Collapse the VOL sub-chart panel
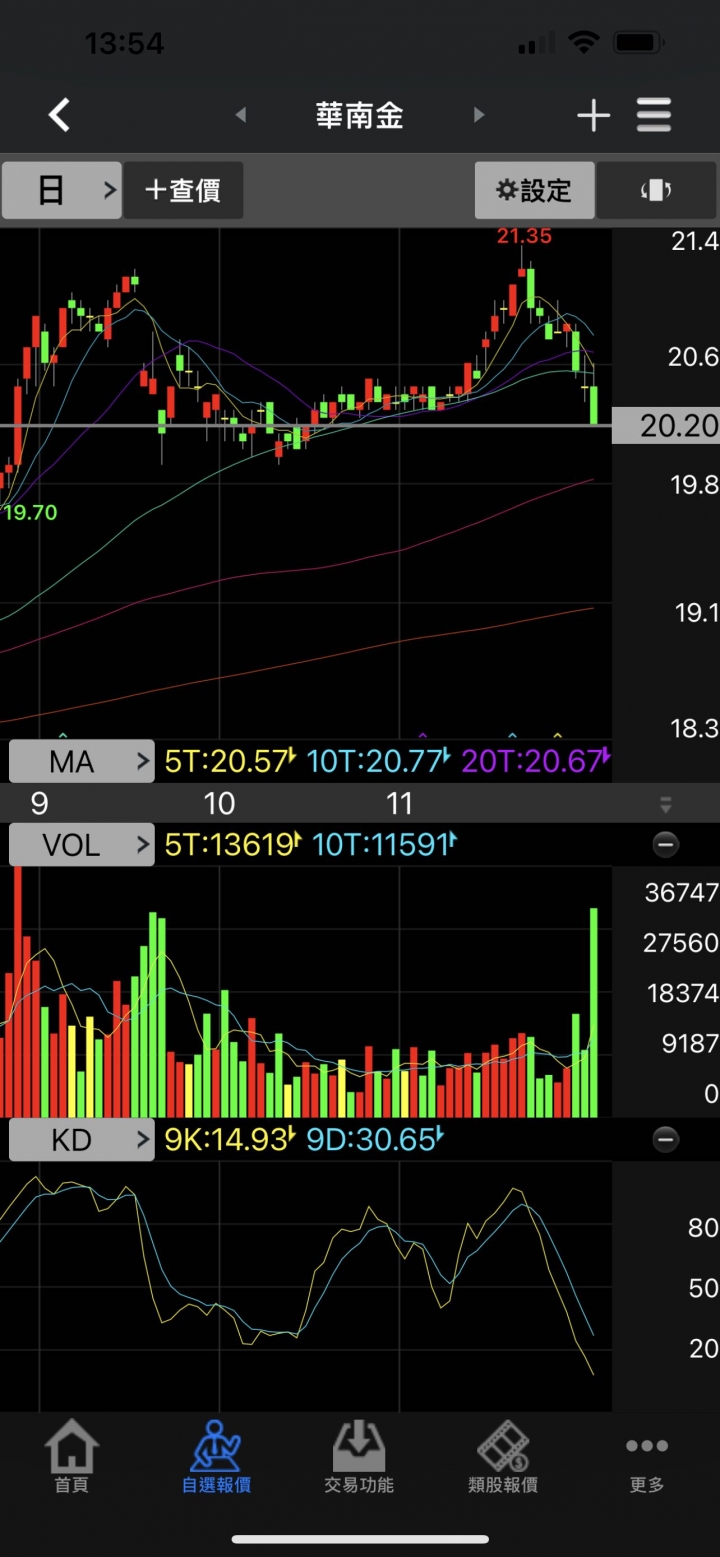Screen dimensions: 720x1557 [666, 845]
